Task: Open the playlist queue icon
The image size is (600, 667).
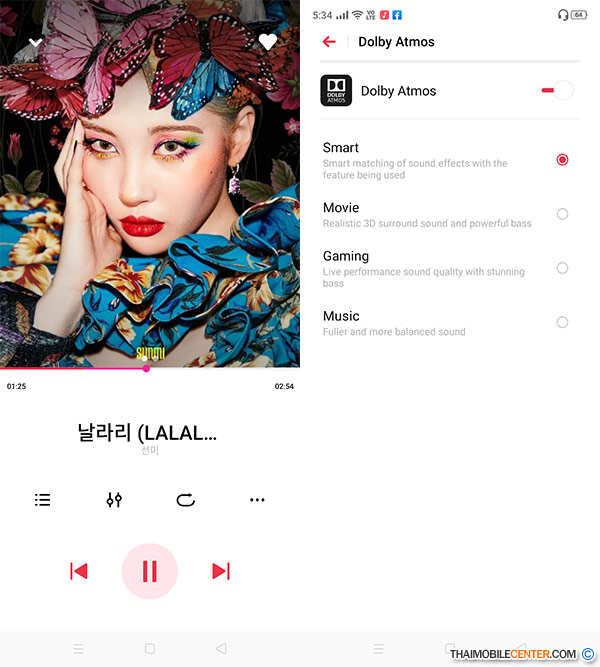Action: [42, 499]
